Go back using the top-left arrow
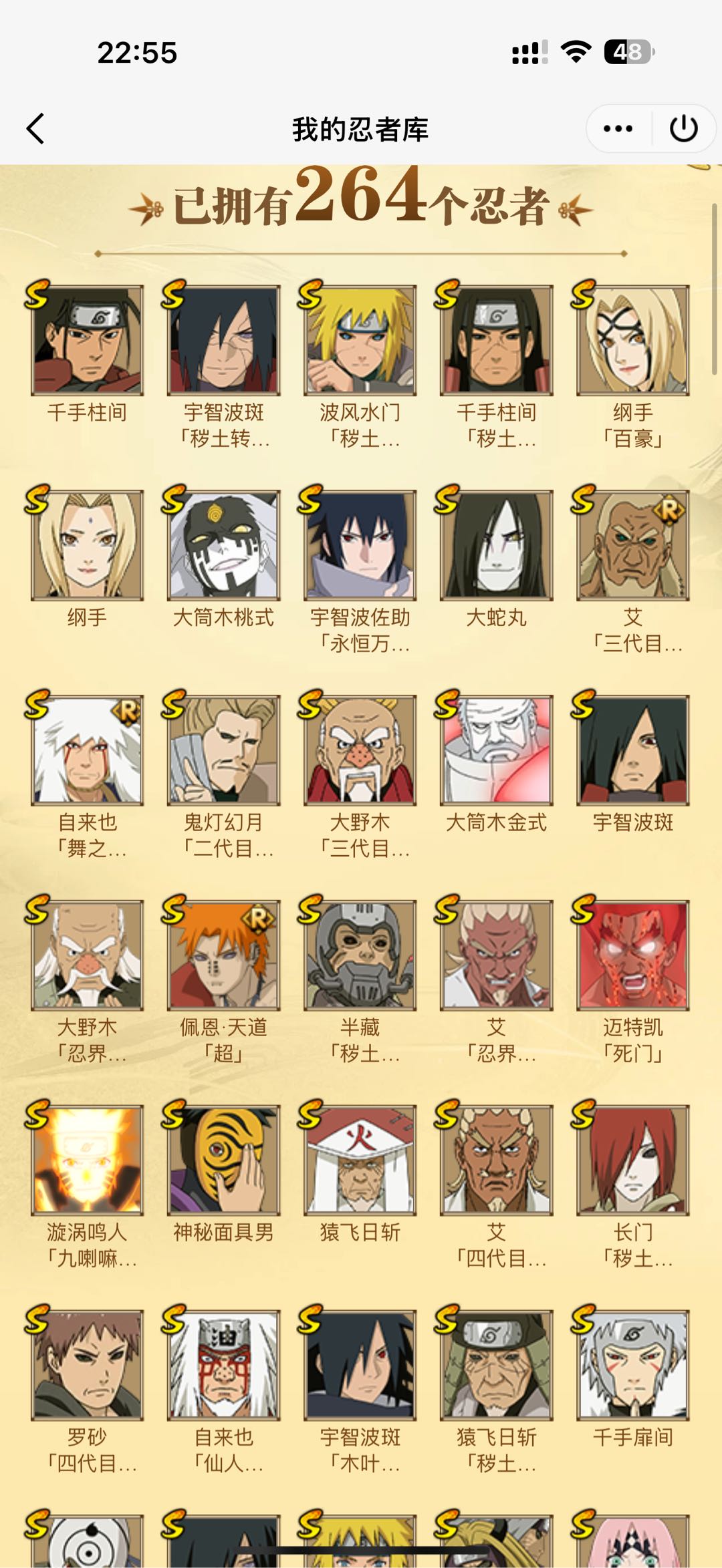The width and height of the screenshot is (722, 1568). point(36,128)
